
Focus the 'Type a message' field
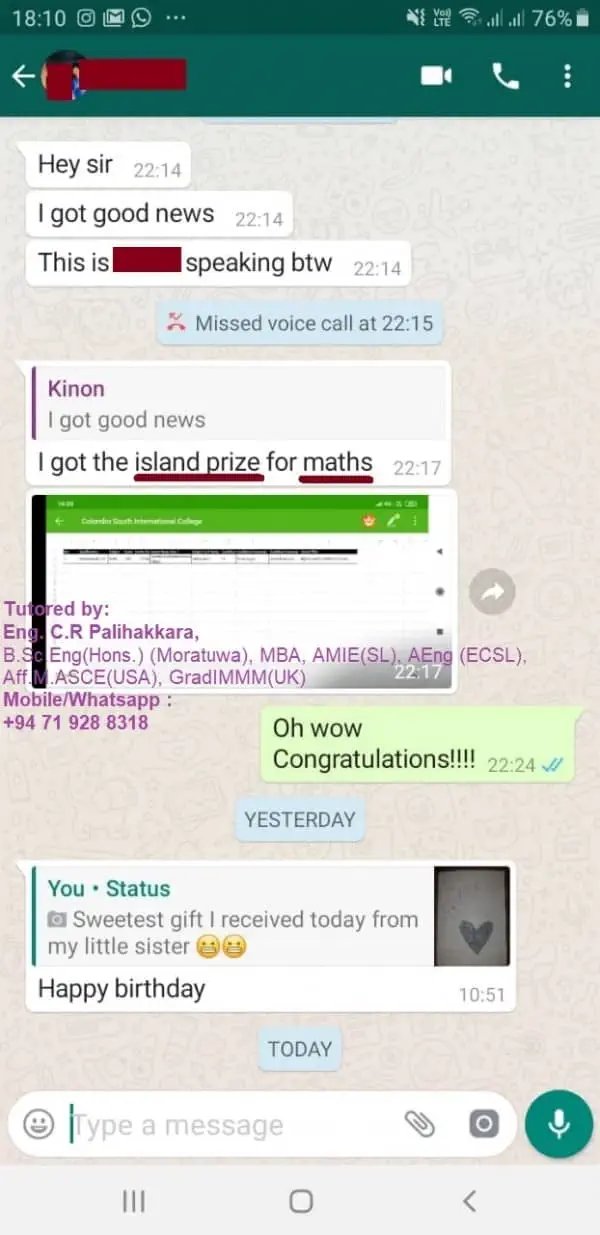[230, 1125]
